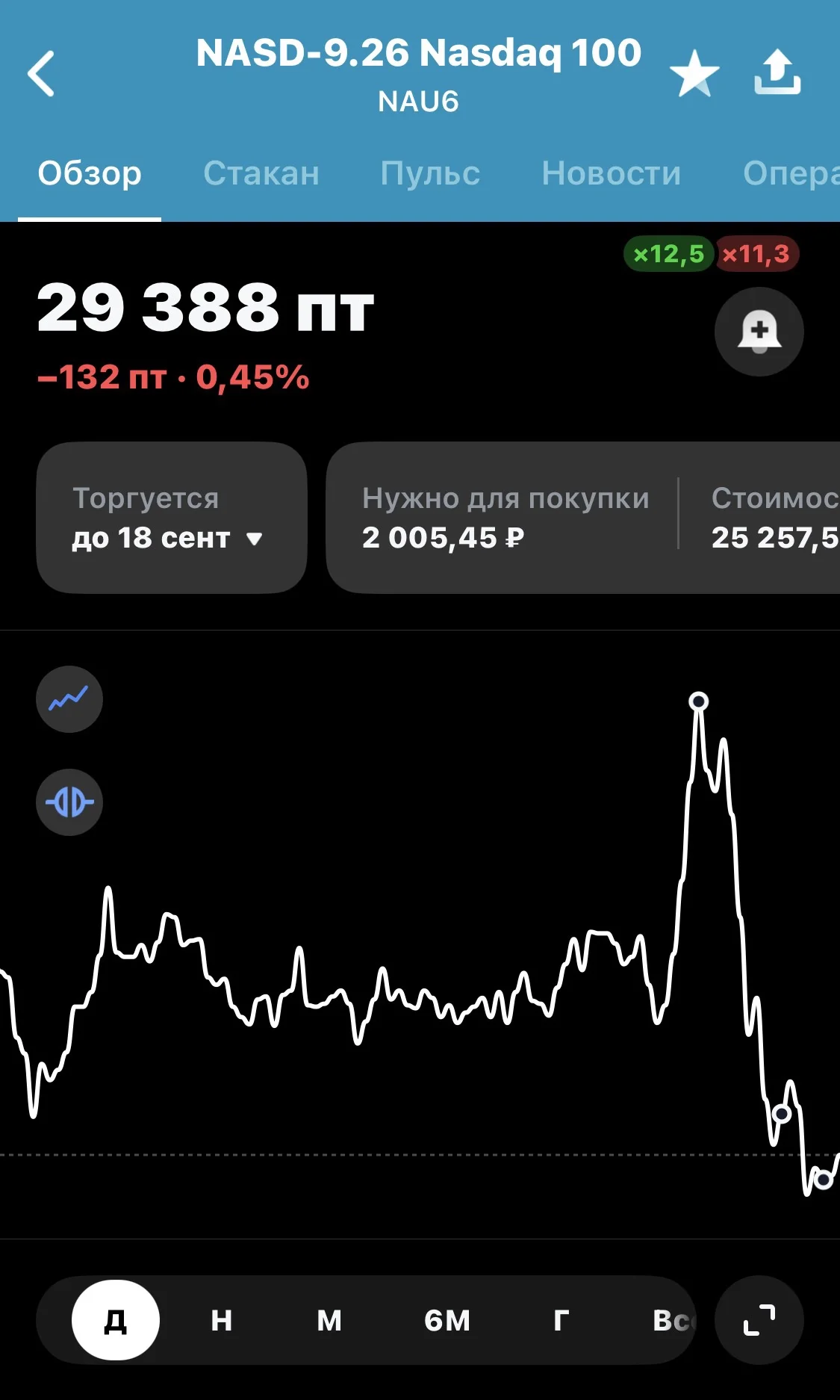This screenshot has width=840, height=1400.
Task: Choose the 6М chart range
Action: tap(447, 1320)
